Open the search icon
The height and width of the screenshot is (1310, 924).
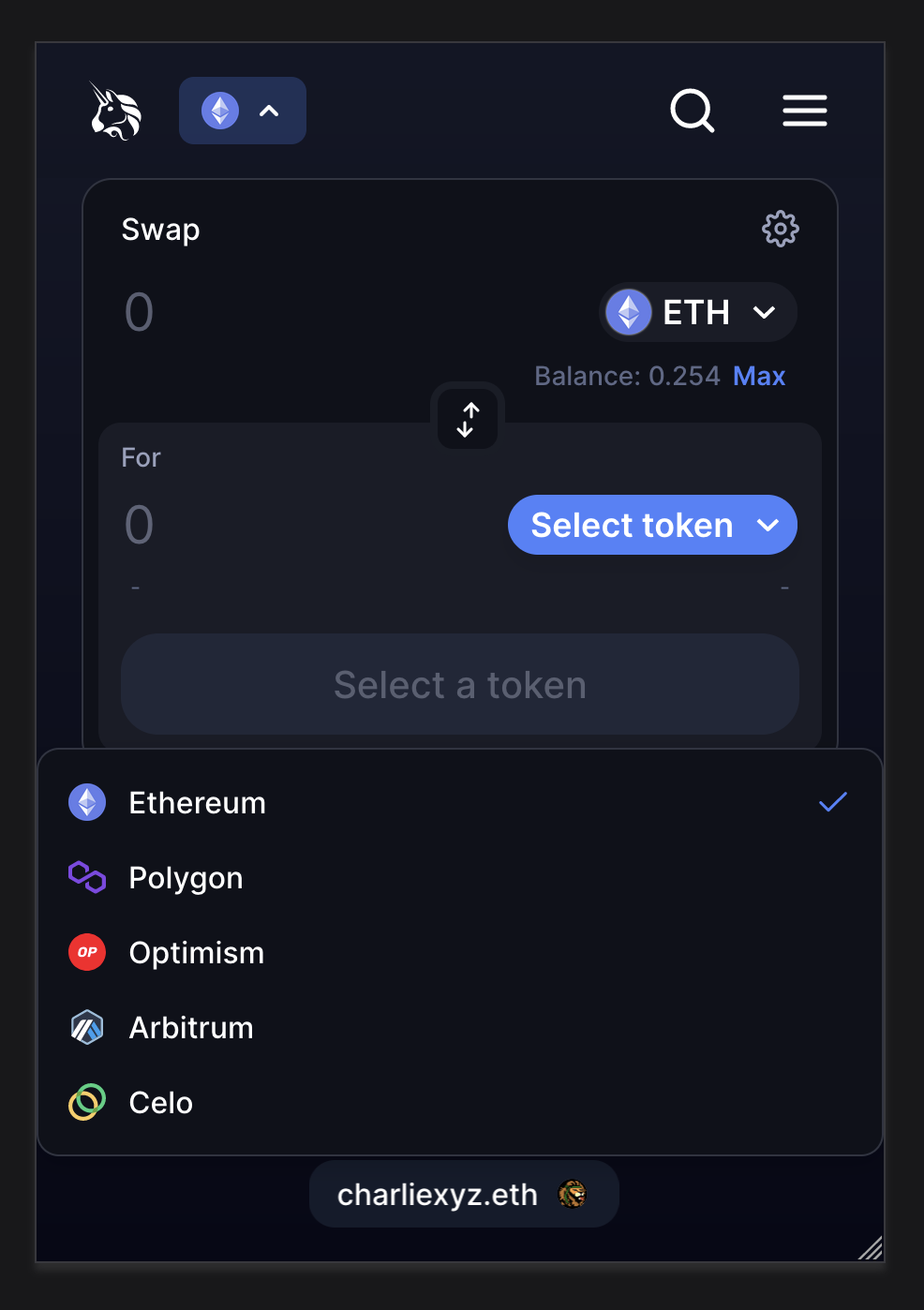[693, 111]
